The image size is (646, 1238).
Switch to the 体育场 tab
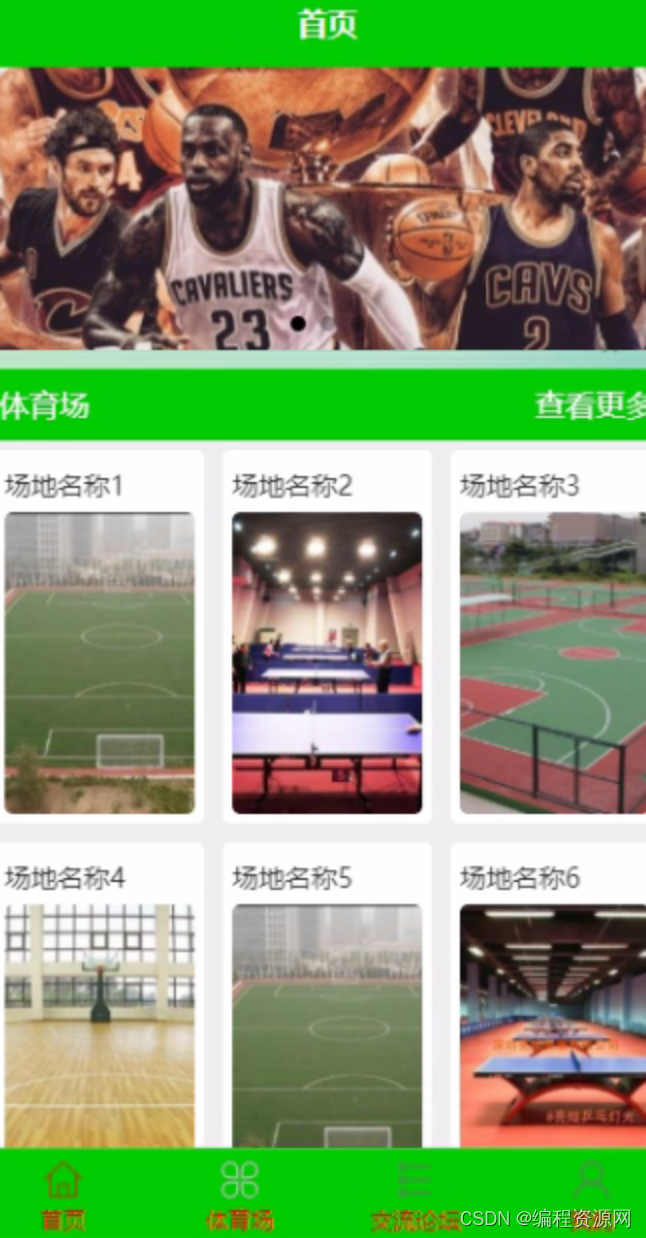(239, 1194)
